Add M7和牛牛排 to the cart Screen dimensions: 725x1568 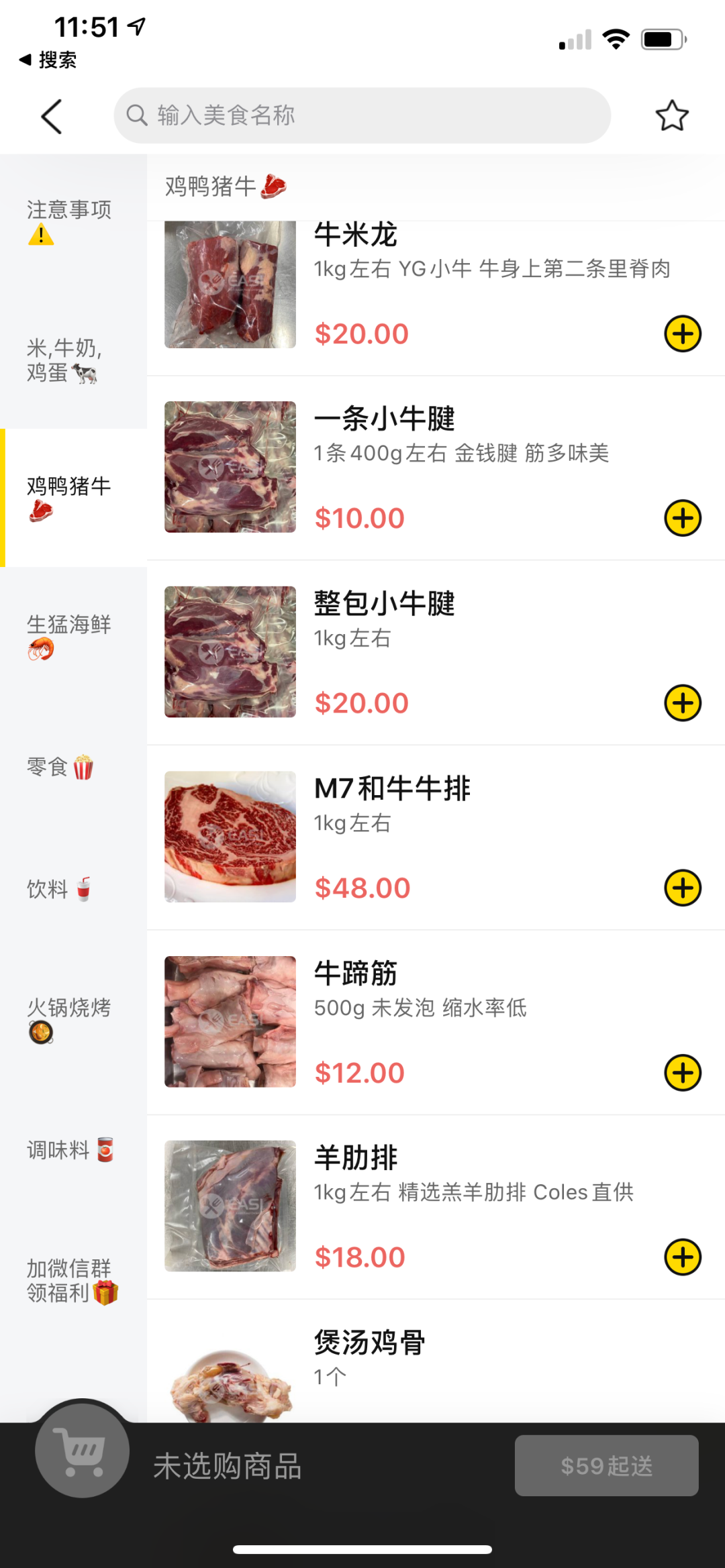click(x=683, y=888)
